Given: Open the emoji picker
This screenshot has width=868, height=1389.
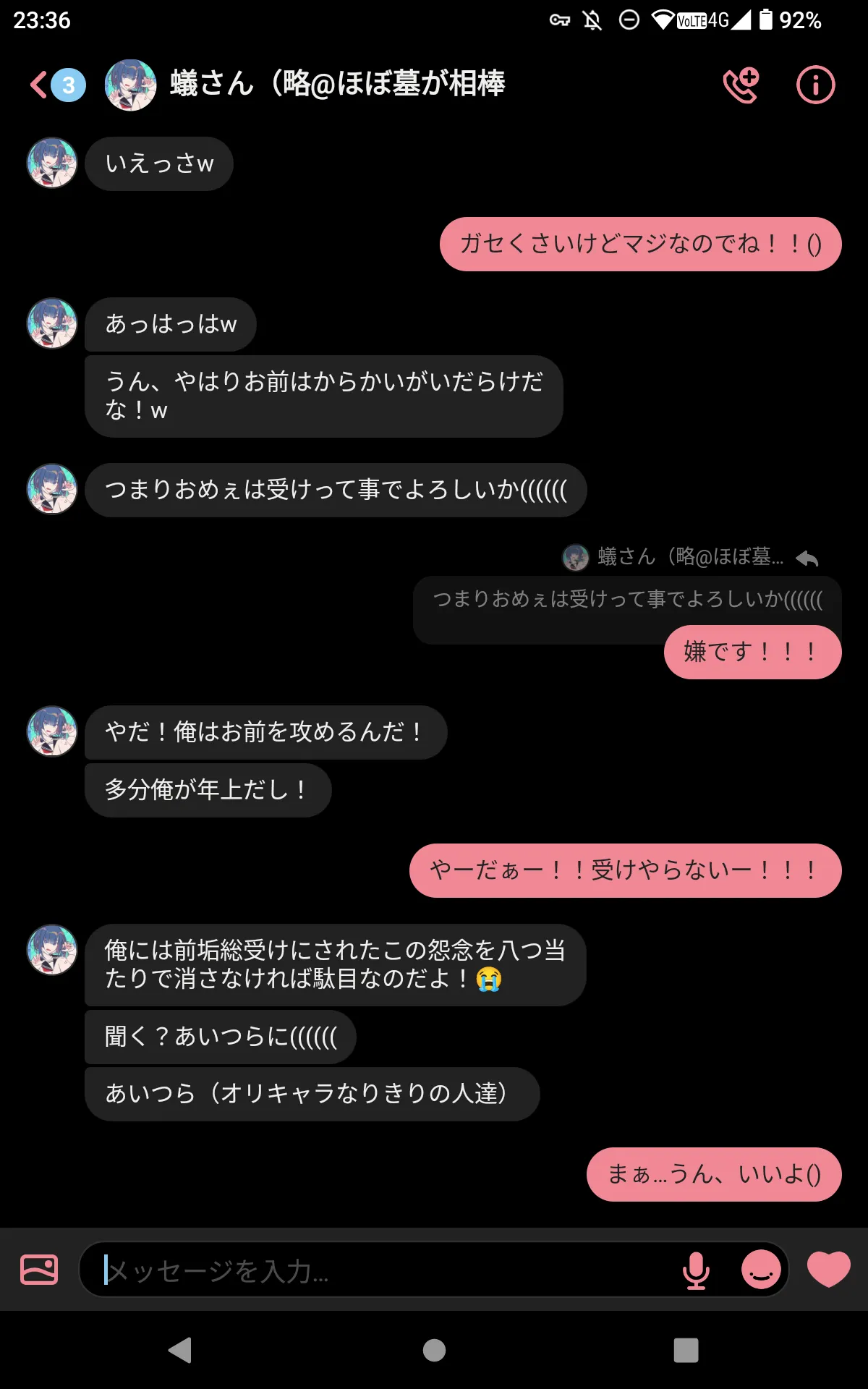Looking at the screenshot, I should tap(761, 1270).
